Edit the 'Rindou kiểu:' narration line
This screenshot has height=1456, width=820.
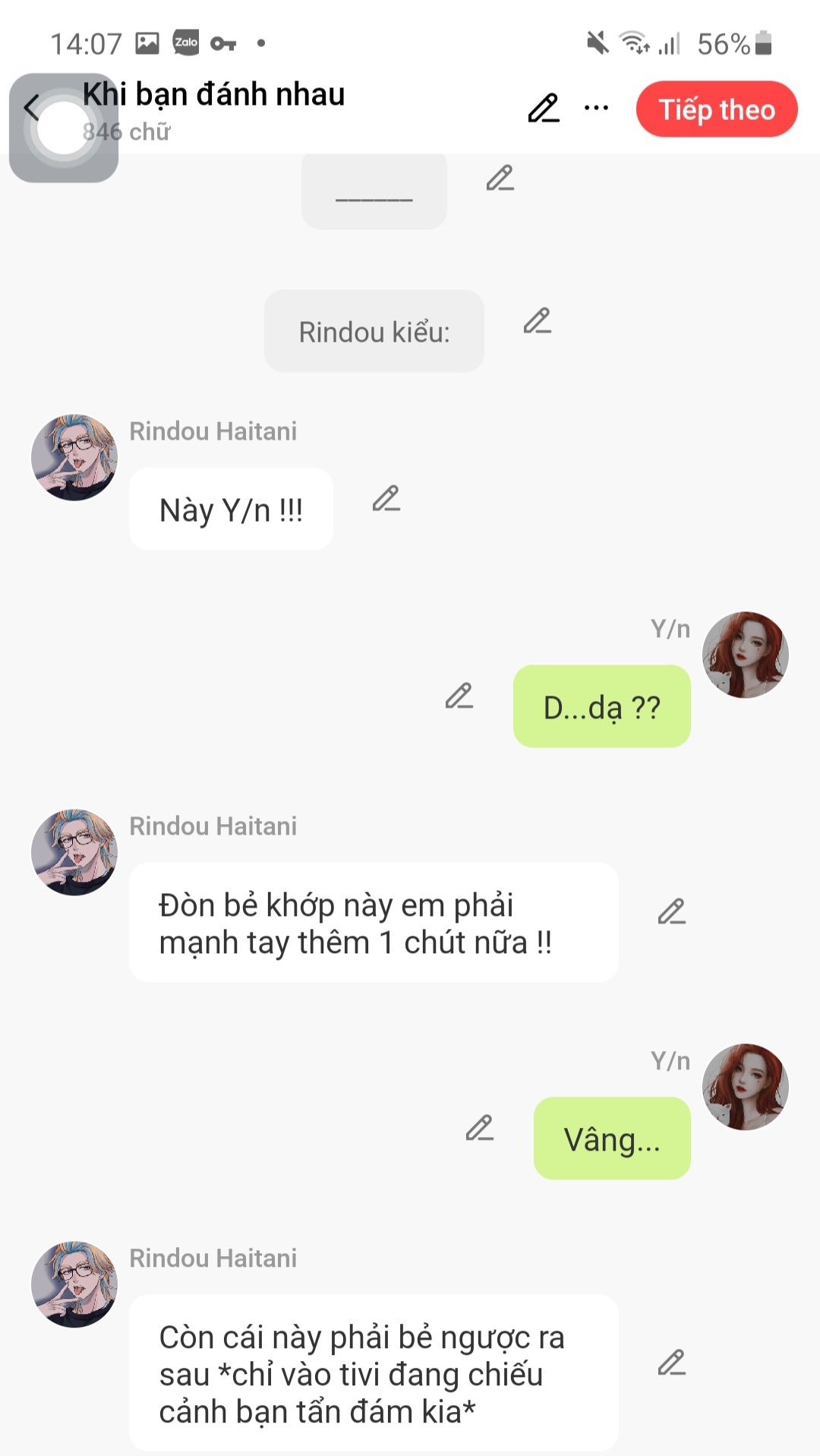[x=537, y=321]
